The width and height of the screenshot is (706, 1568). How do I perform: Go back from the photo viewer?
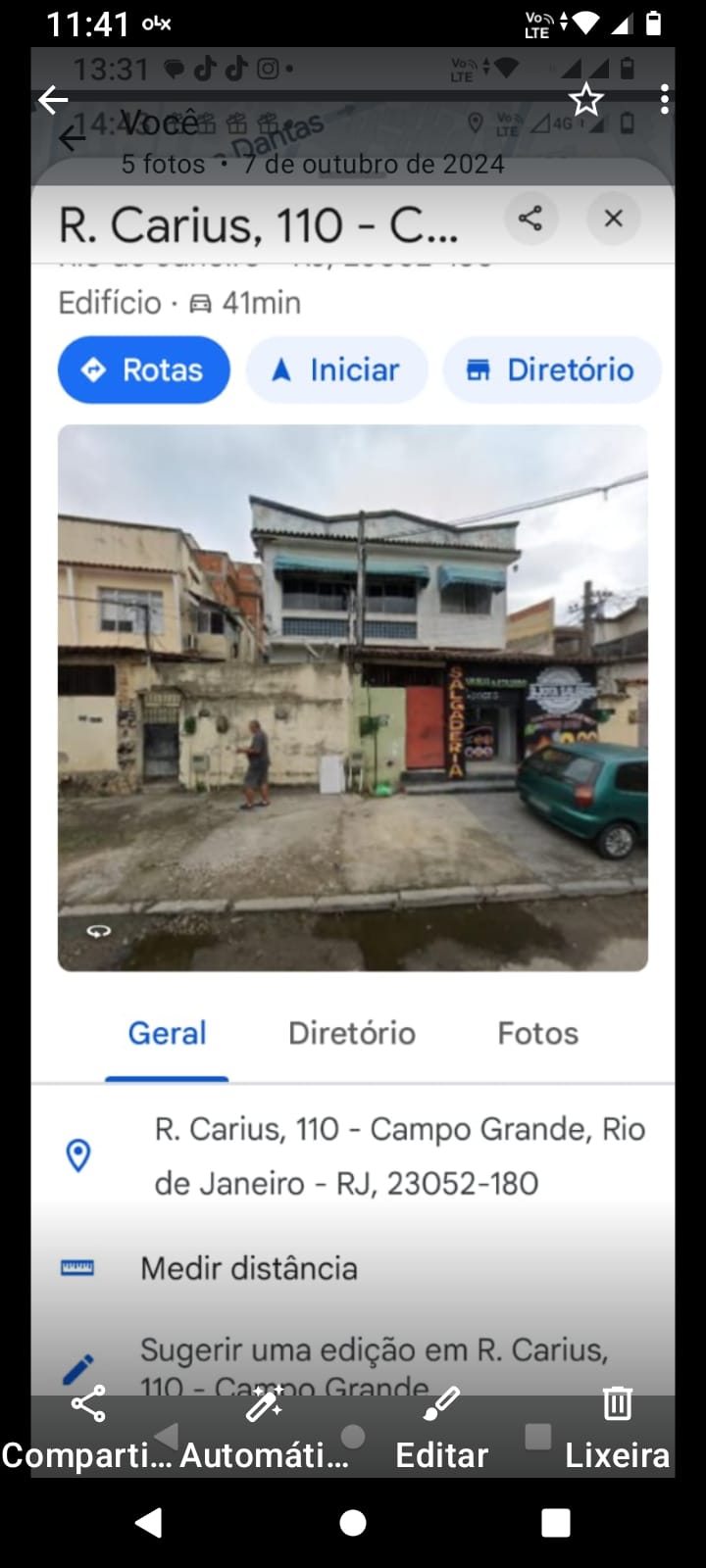(53, 99)
